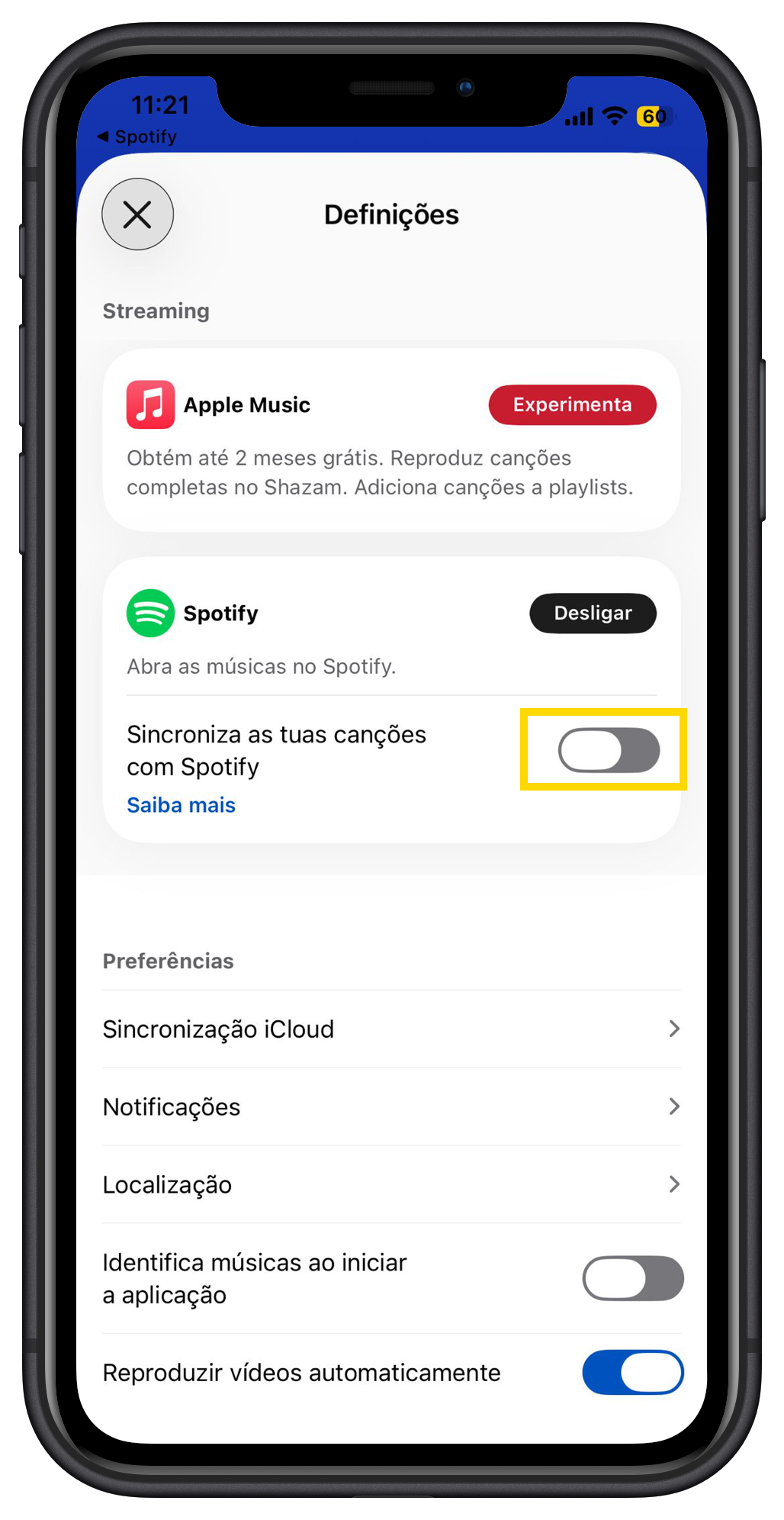
Task: Open the Saiba mais link
Action: pos(181,805)
